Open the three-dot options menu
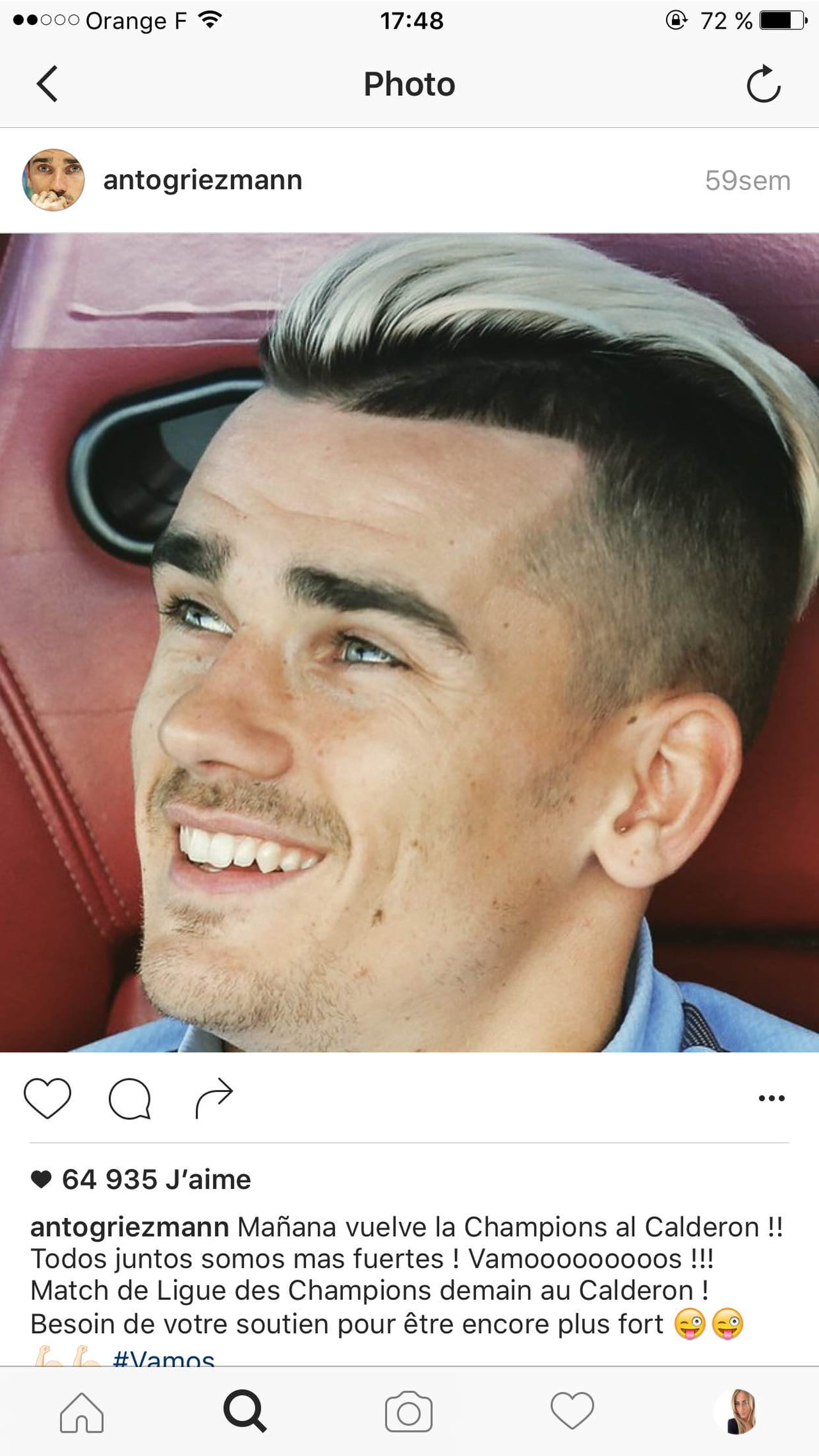The height and width of the screenshot is (1456, 819). click(x=771, y=1098)
